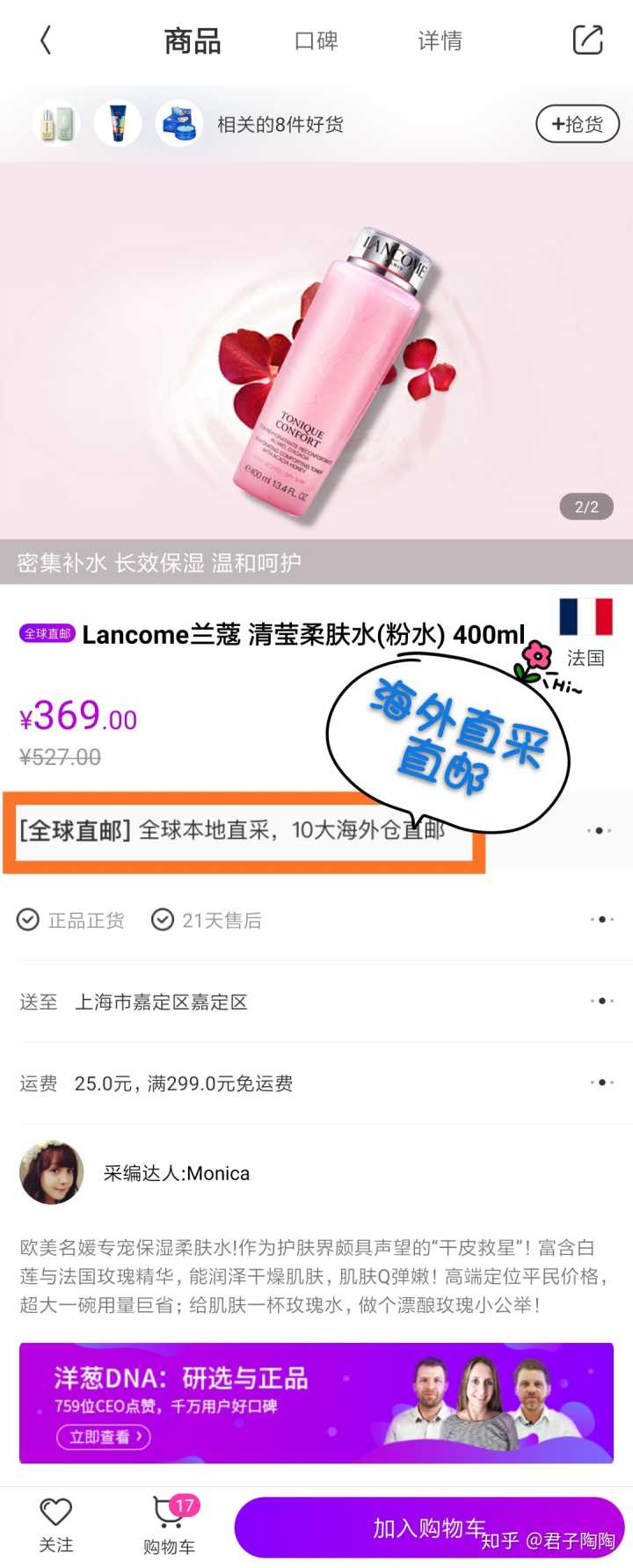Add product via 加入购物车 button
The width and height of the screenshot is (633, 1568).
(x=429, y=1528)
